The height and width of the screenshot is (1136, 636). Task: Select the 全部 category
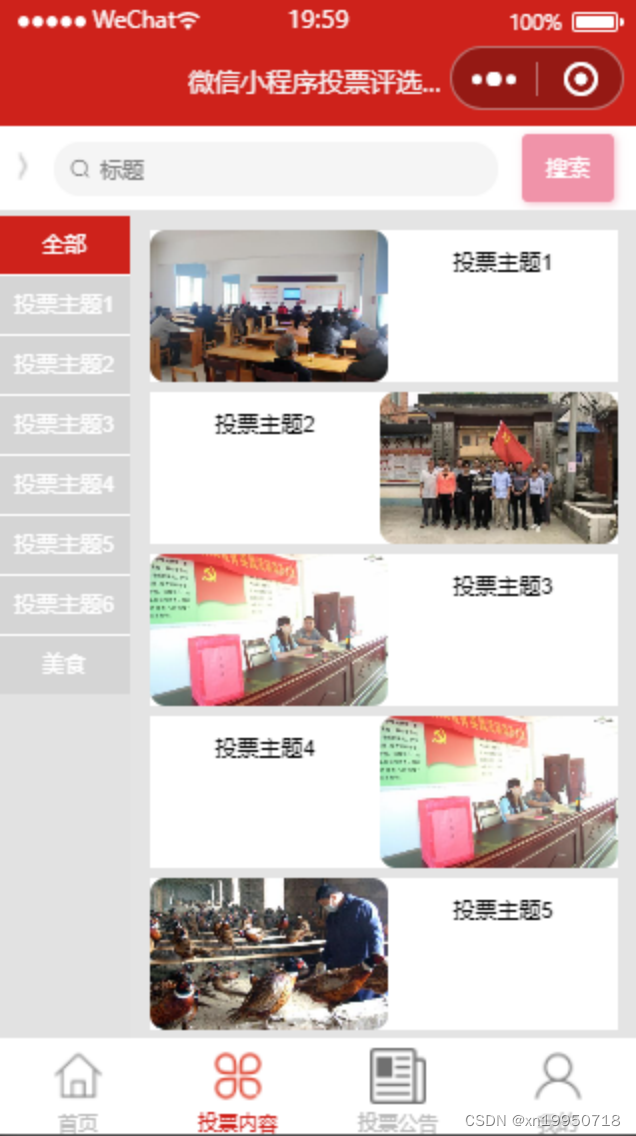pyautogui.click(x=64, y=245)
